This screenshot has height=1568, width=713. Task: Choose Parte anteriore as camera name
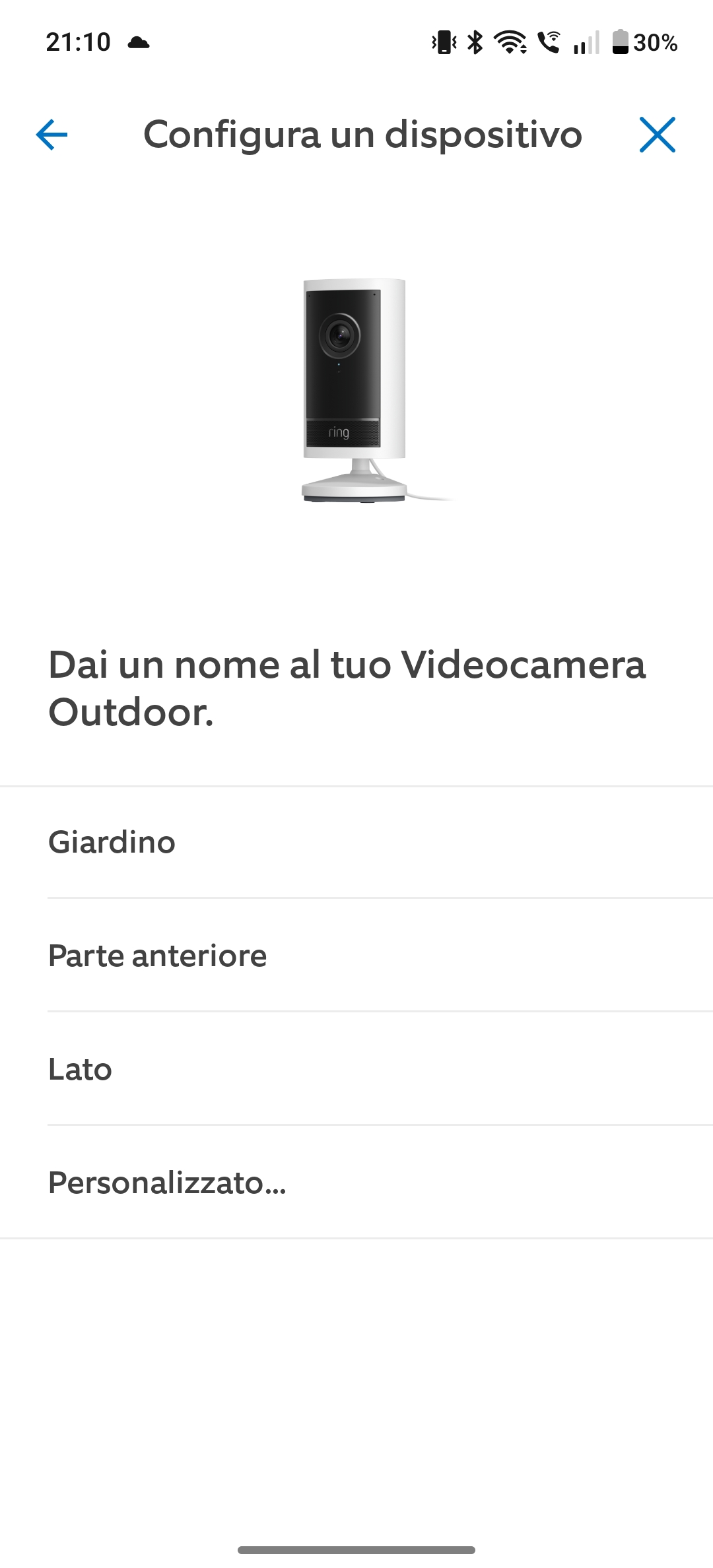coord(158,956)
